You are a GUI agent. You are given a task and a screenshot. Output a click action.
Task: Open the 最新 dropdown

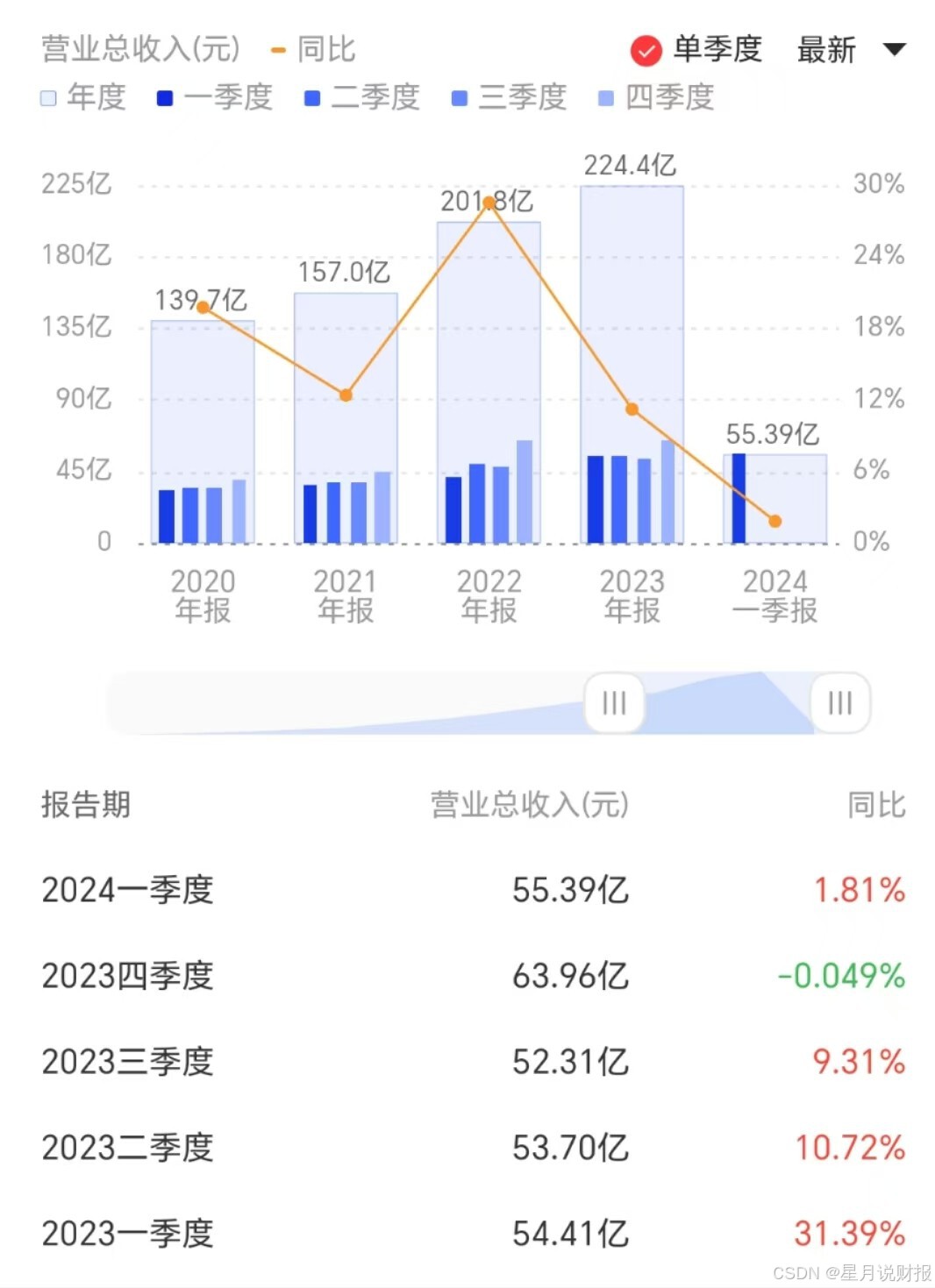[x=851, y=50]
